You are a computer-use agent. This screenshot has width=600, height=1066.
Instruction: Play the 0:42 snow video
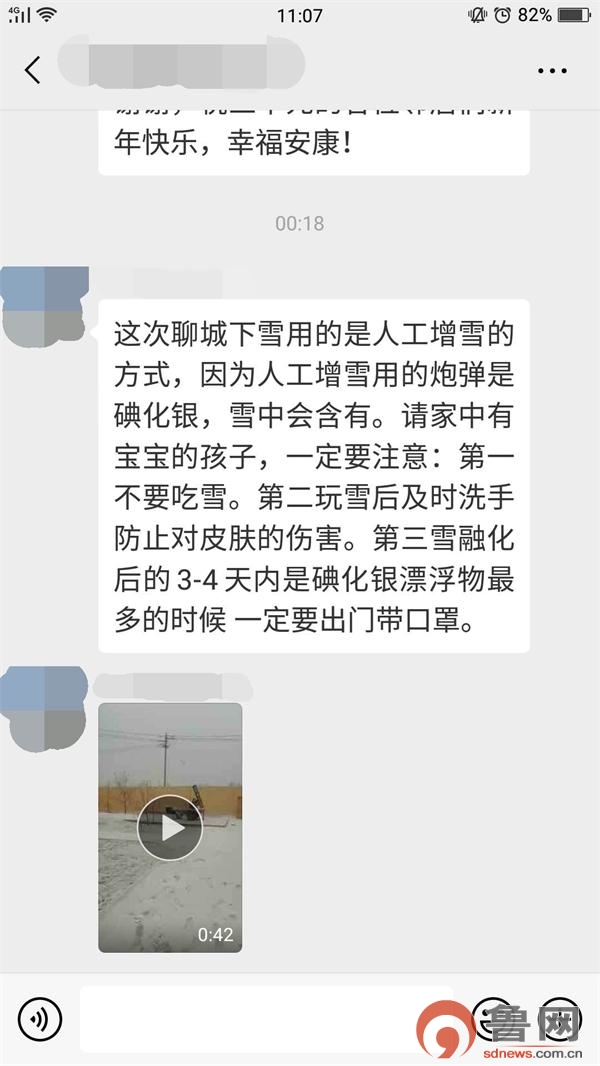click(x=170, y=827)
